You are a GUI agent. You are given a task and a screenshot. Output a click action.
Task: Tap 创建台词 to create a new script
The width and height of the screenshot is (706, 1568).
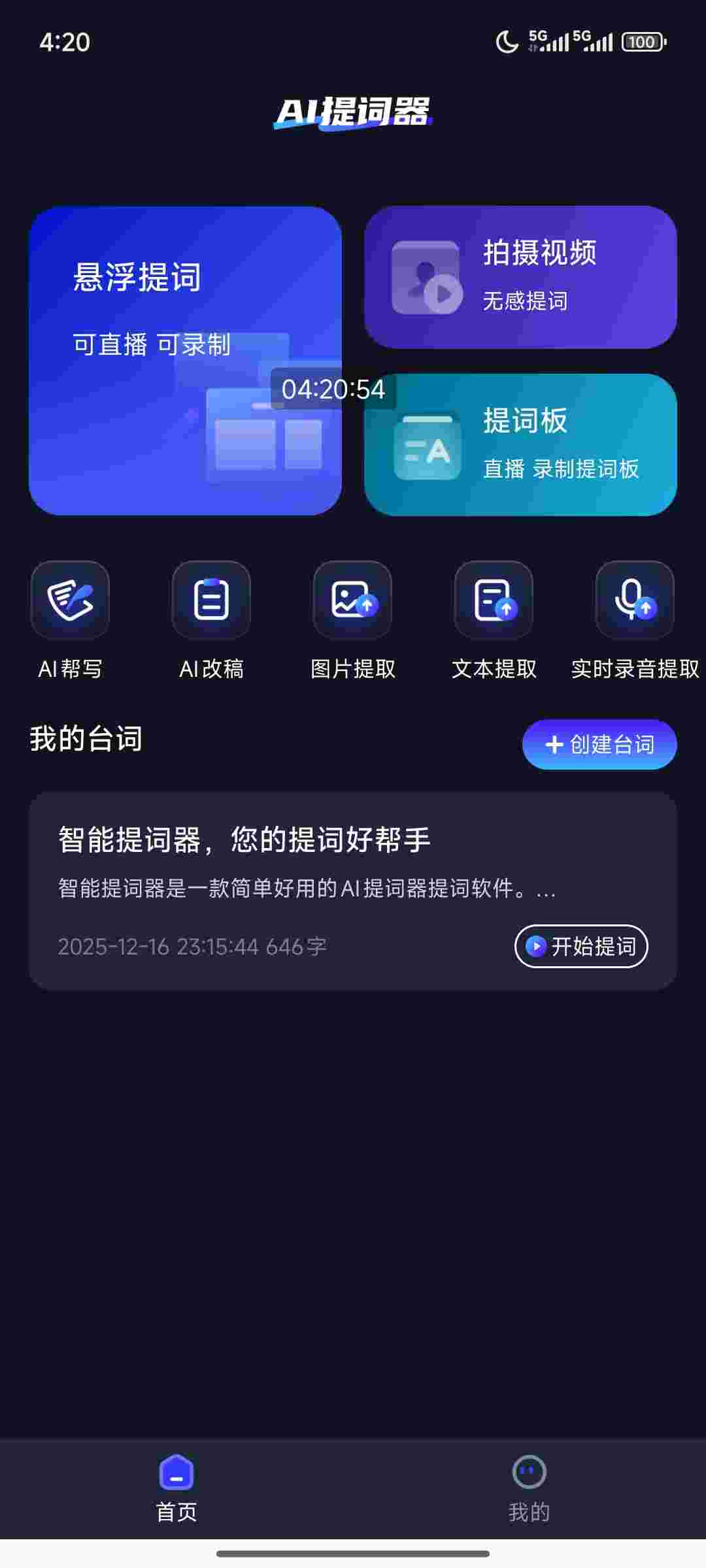(599, 745)
